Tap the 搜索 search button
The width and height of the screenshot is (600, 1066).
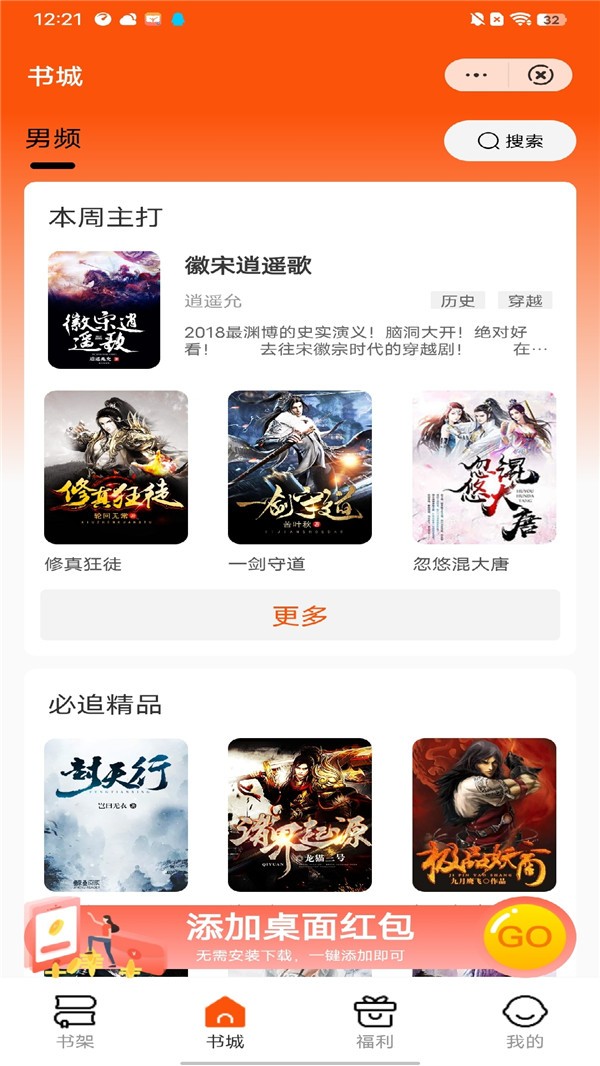coord(510,141)
